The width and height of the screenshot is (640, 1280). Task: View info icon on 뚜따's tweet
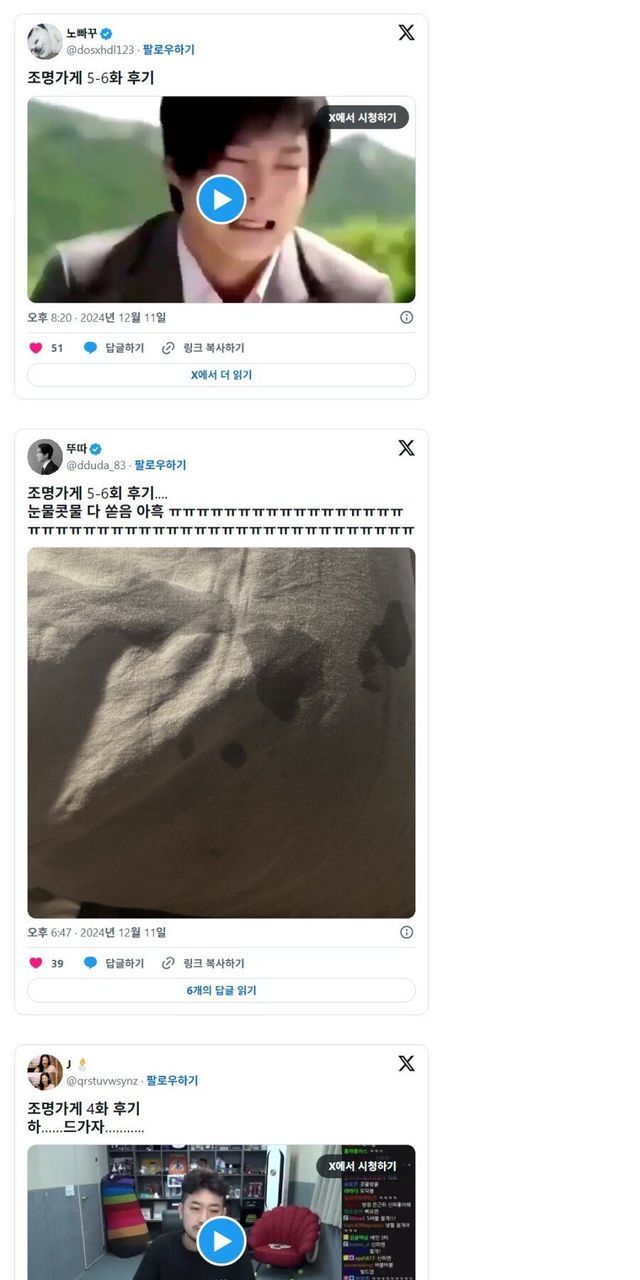point(406,932)
